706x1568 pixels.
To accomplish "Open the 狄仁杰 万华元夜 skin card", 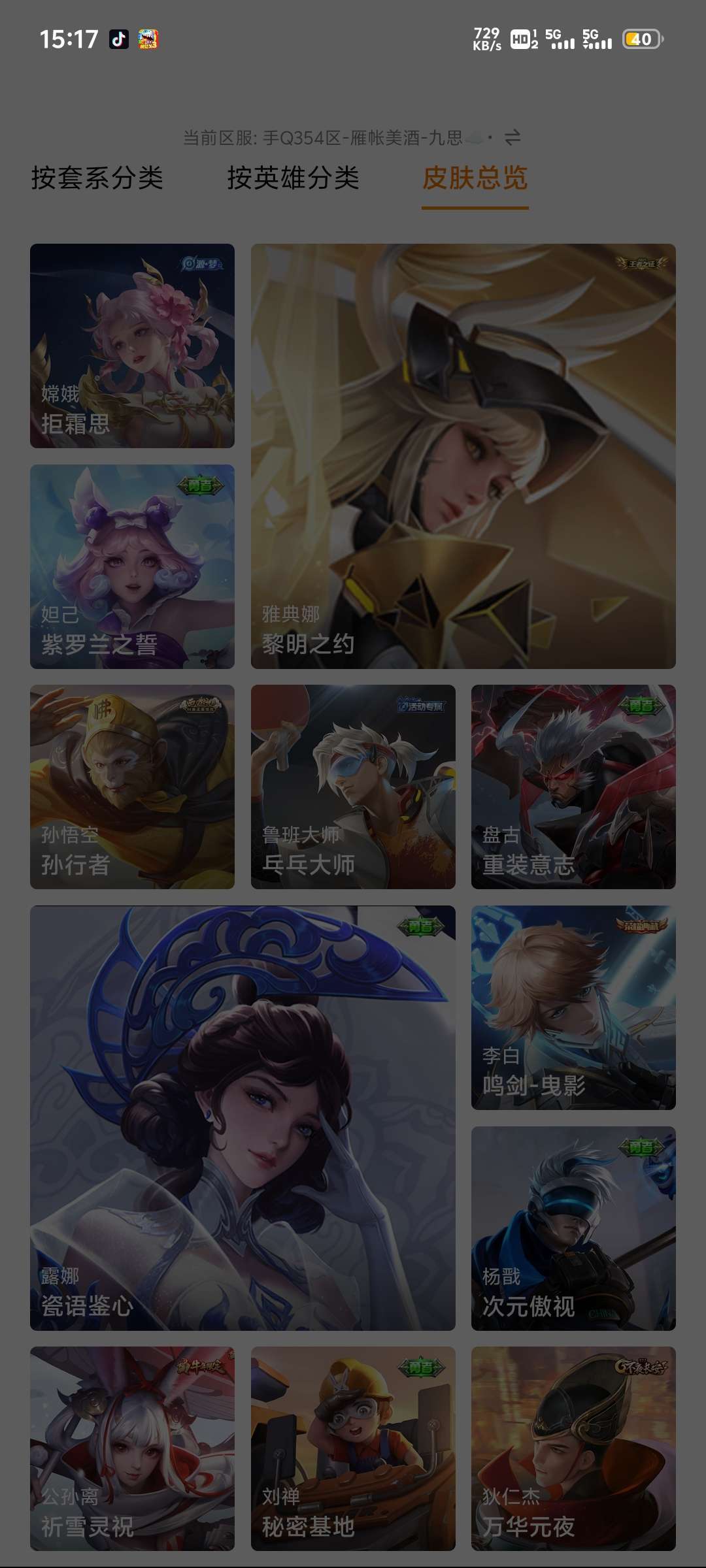I will point(573,1448).
